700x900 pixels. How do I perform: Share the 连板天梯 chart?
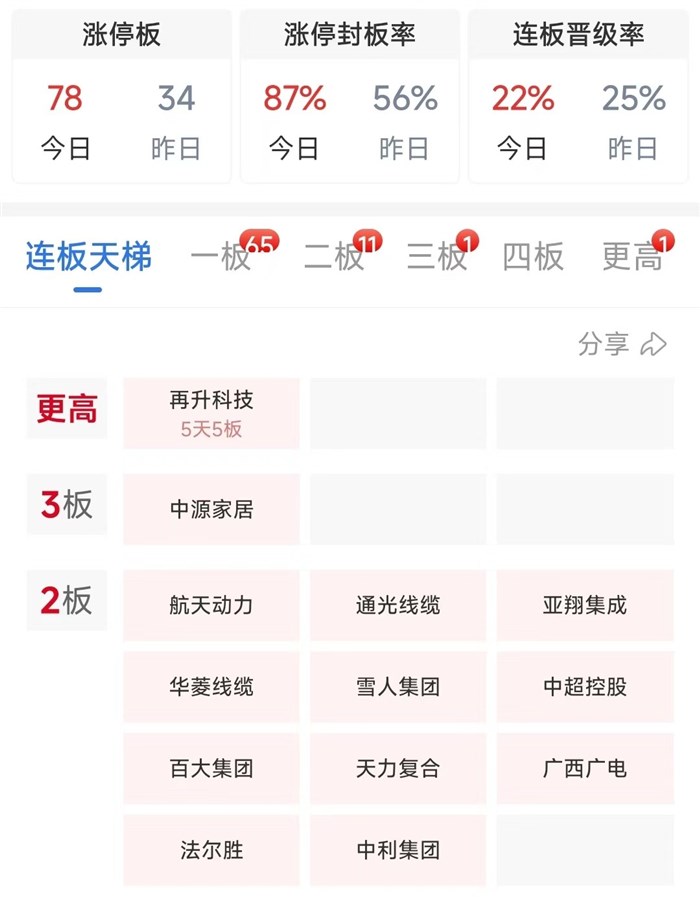(622, 345)
